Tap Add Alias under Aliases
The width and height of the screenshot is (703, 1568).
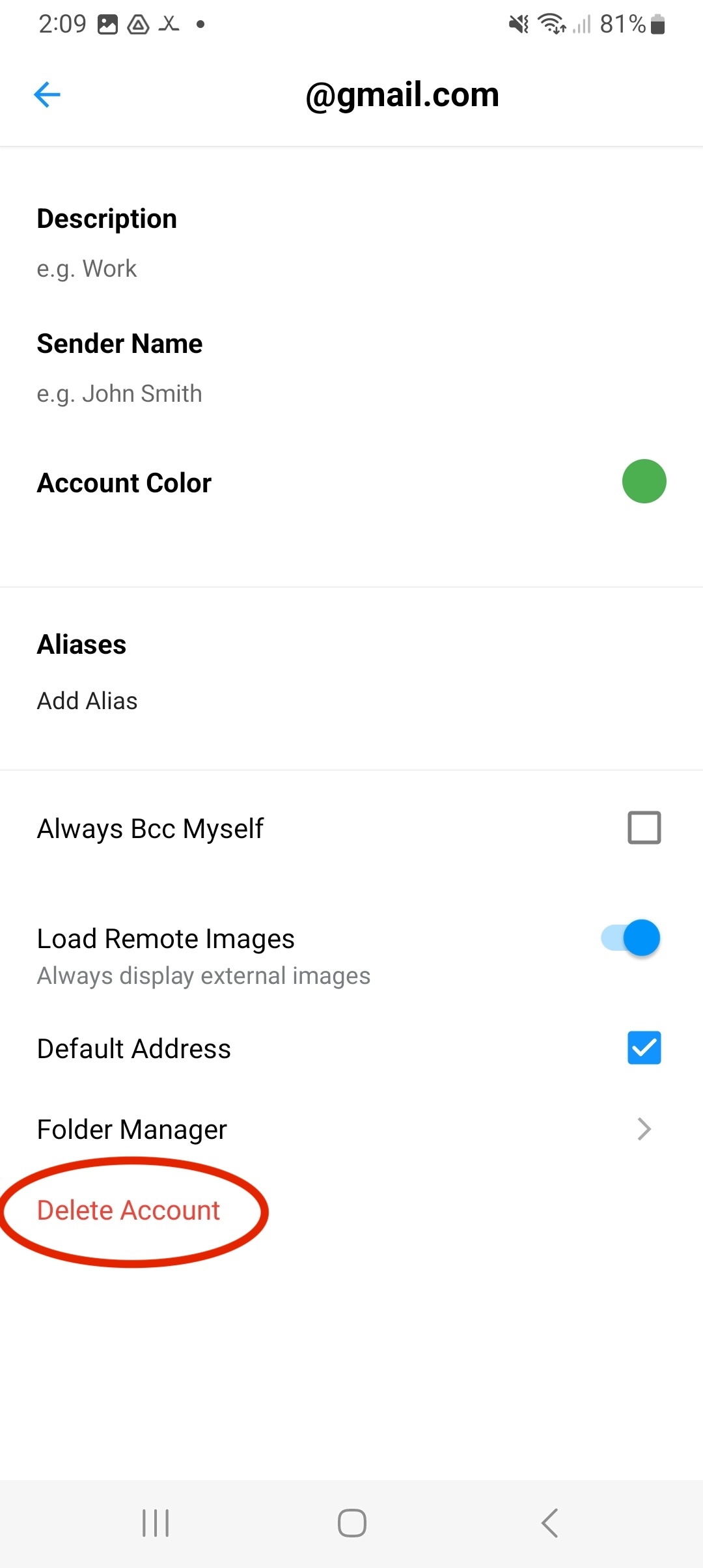[87, 701]
